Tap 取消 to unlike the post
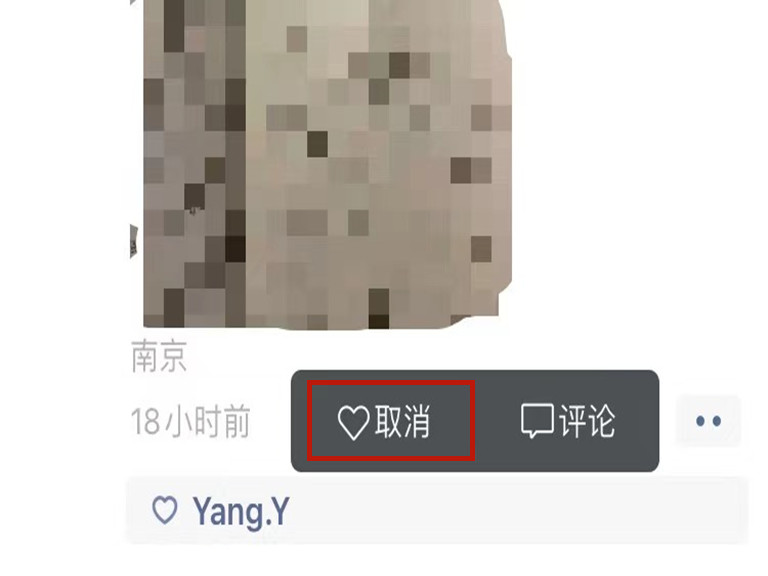 click(x=390, y=421)
